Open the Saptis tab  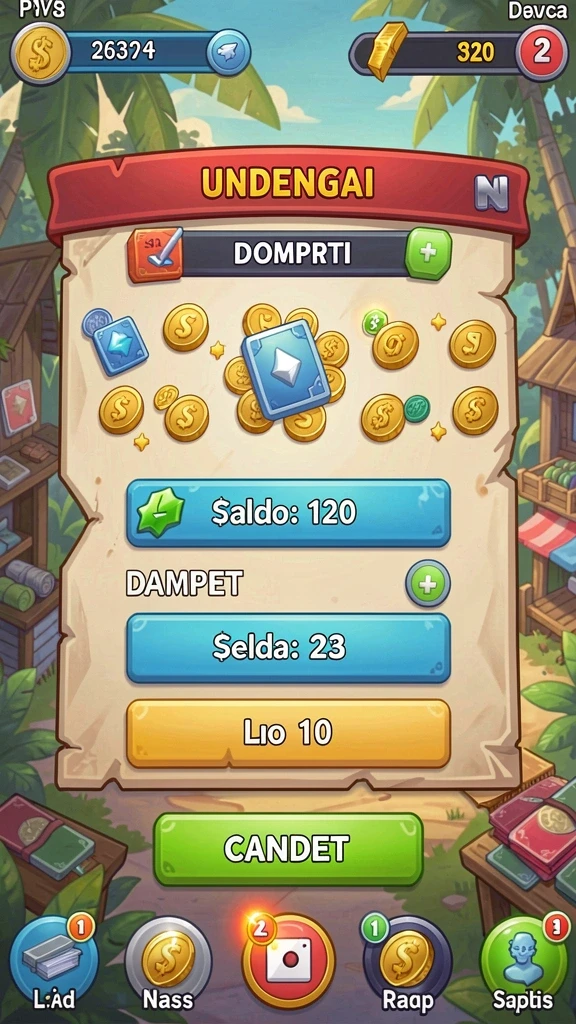[524, 965]
